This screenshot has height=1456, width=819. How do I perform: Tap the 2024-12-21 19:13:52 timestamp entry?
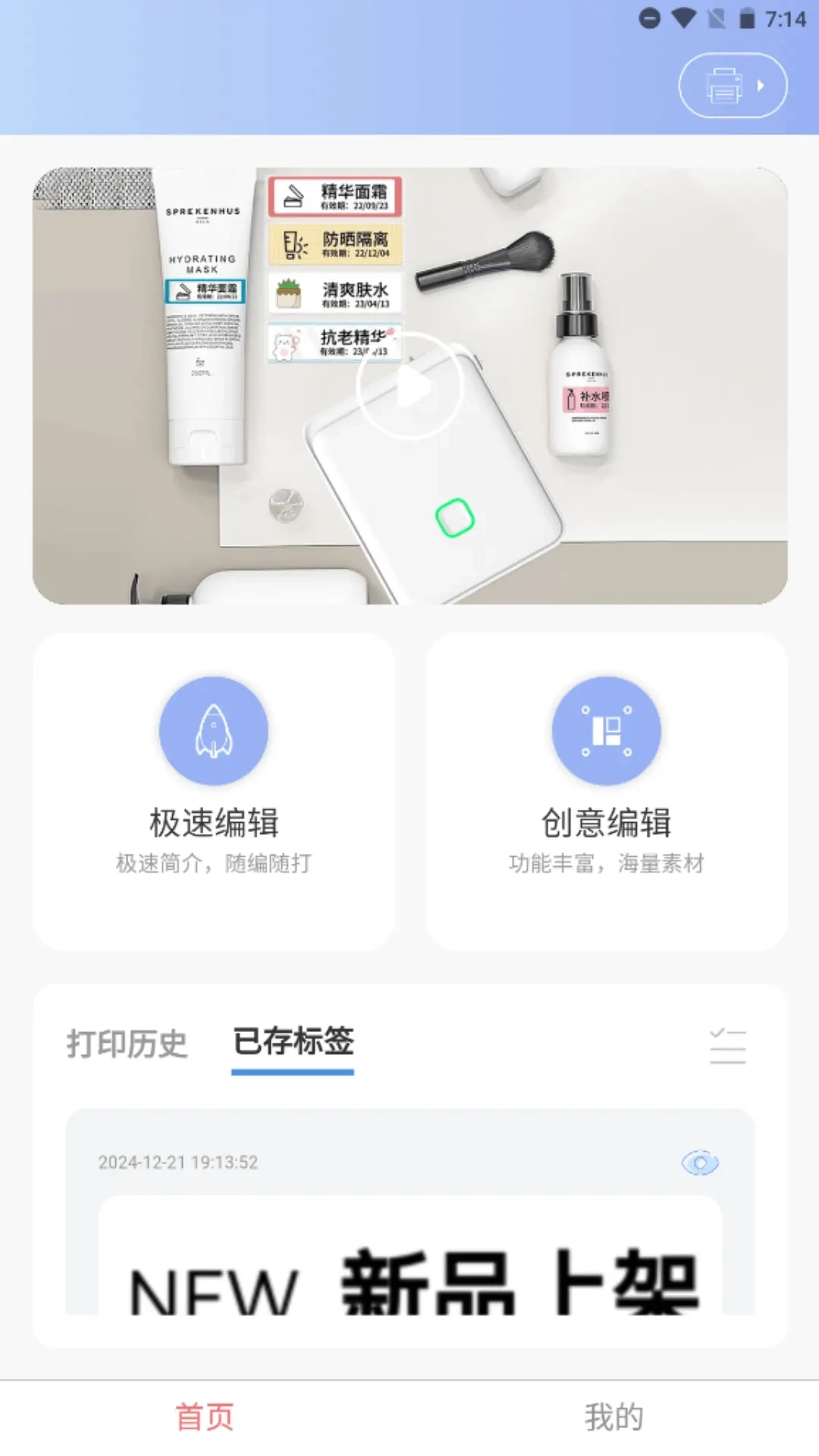[x=178, y=1163]
